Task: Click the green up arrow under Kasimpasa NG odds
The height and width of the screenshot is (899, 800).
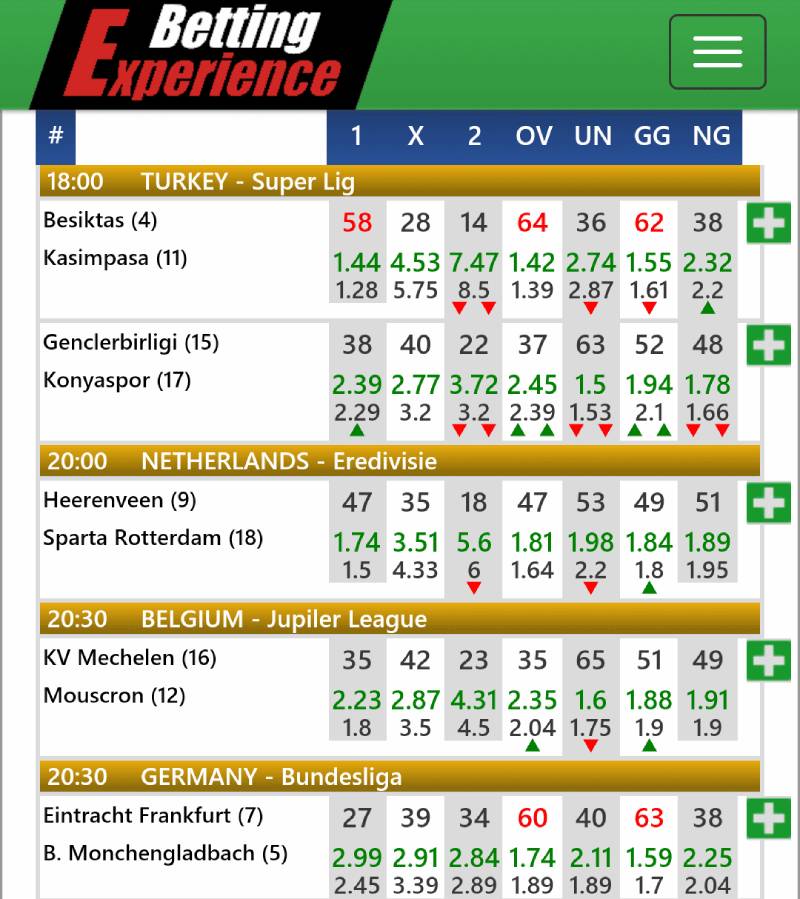Action: pyautogui.click(x=708, y=306)
